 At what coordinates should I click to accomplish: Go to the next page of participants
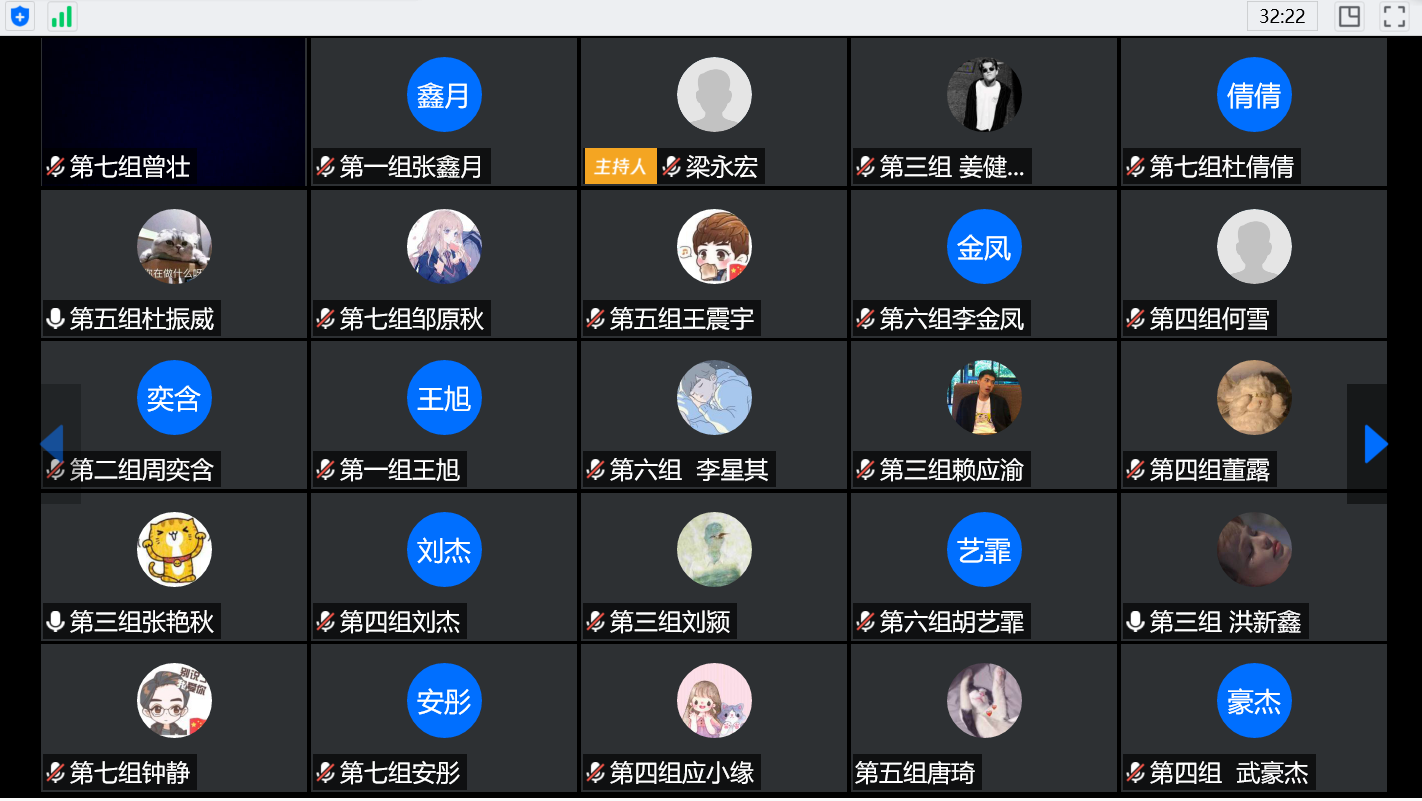1375,444
